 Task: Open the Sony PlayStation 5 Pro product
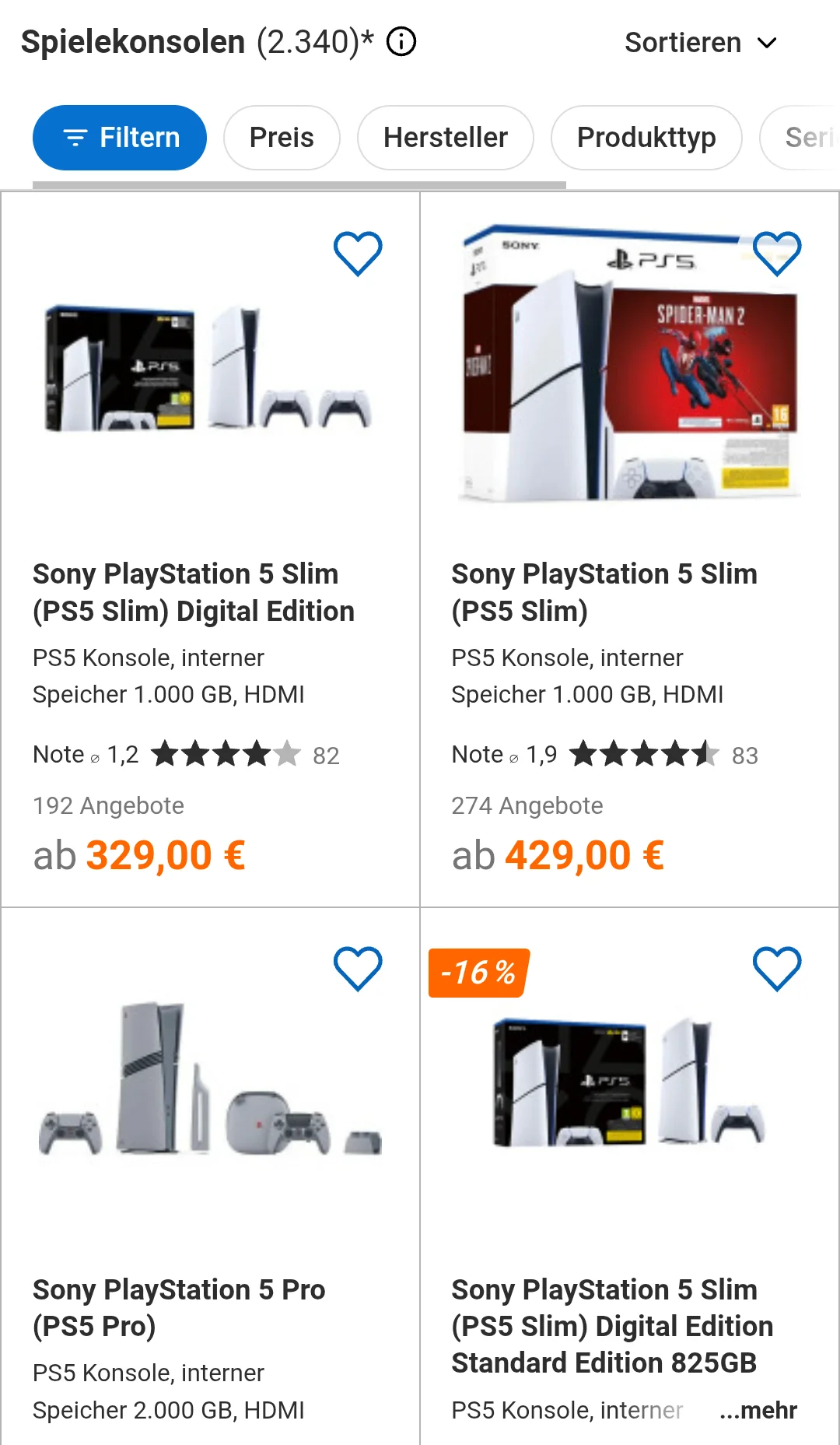(x=179, y=1307)
